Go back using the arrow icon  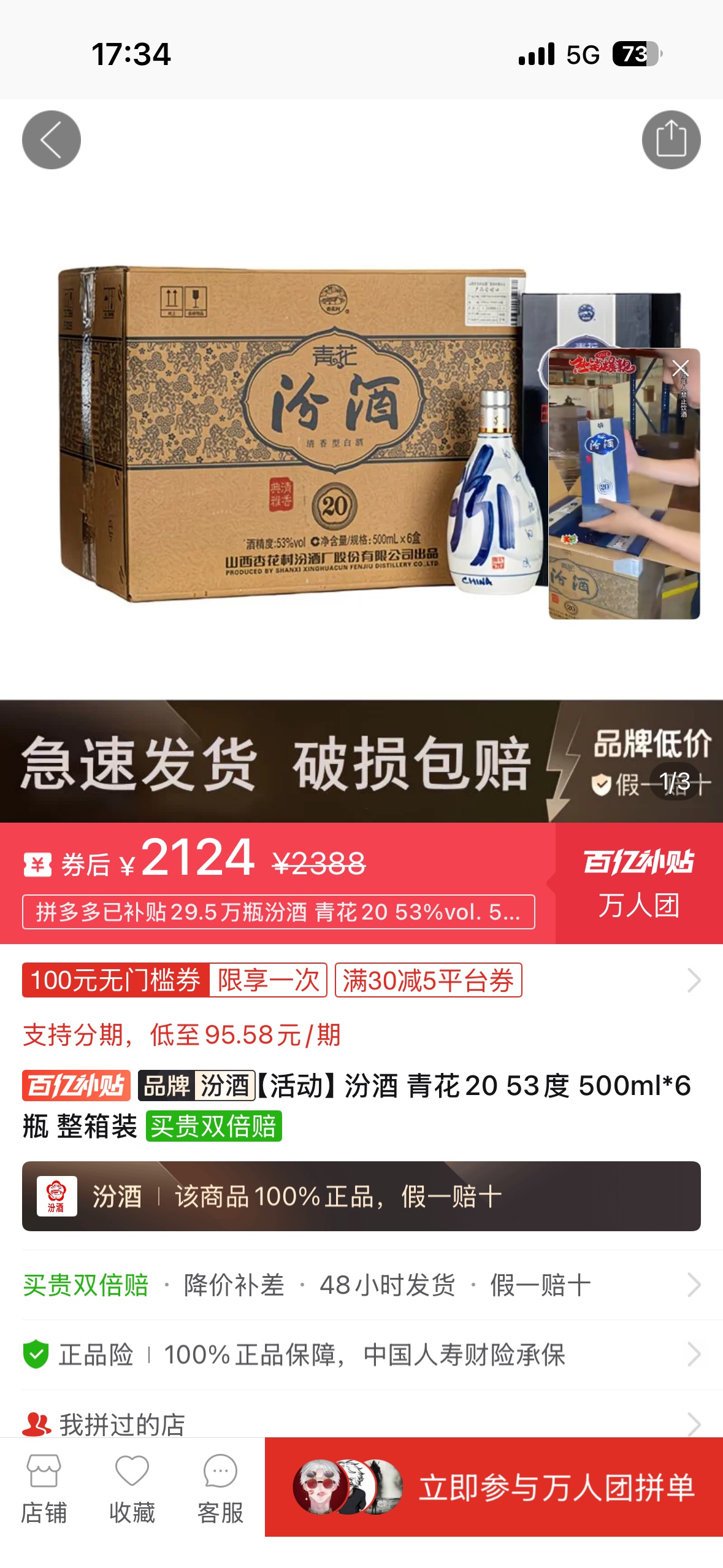coord(52,140)
